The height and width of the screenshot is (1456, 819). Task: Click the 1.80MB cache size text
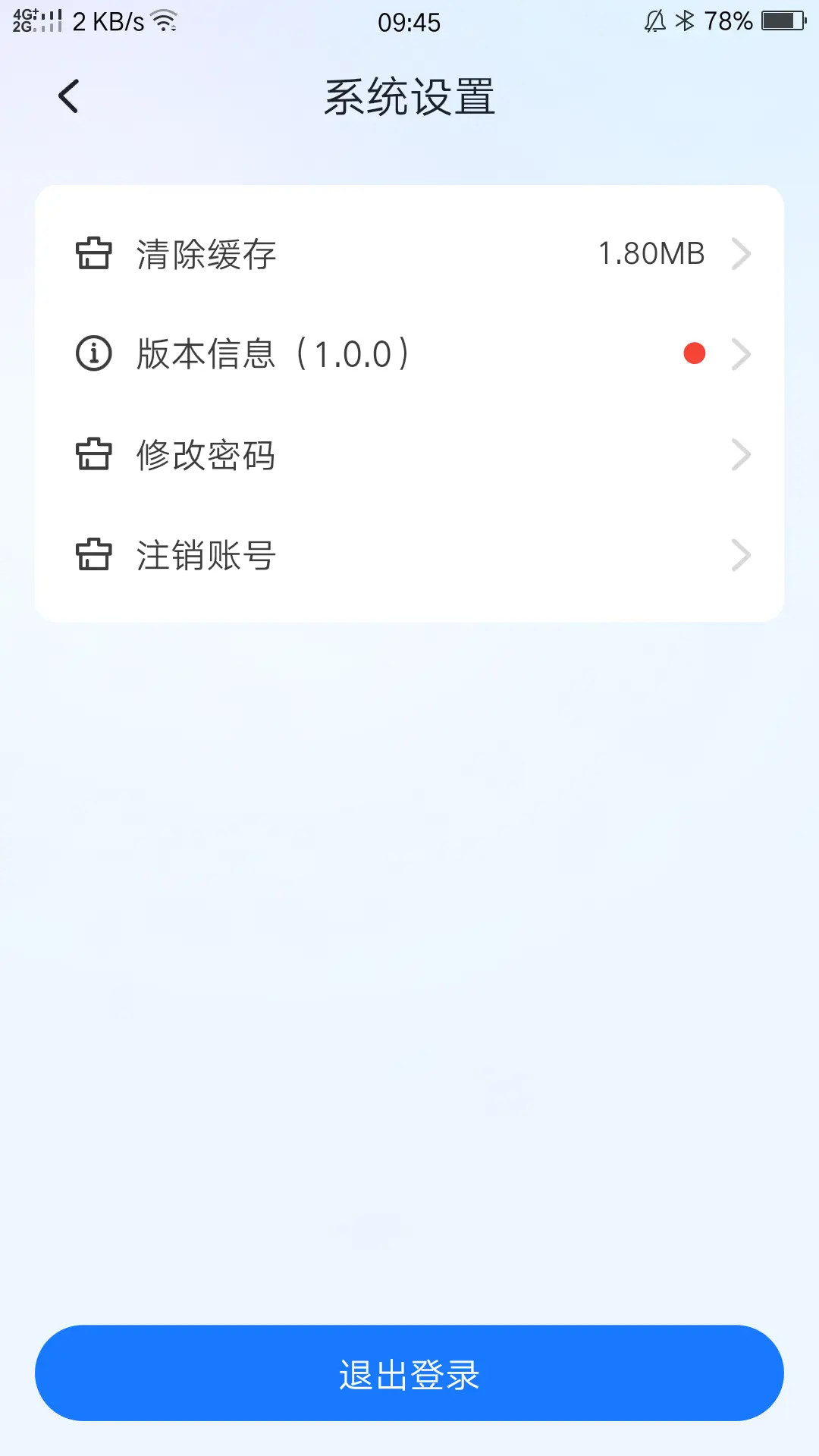point(650,253)
